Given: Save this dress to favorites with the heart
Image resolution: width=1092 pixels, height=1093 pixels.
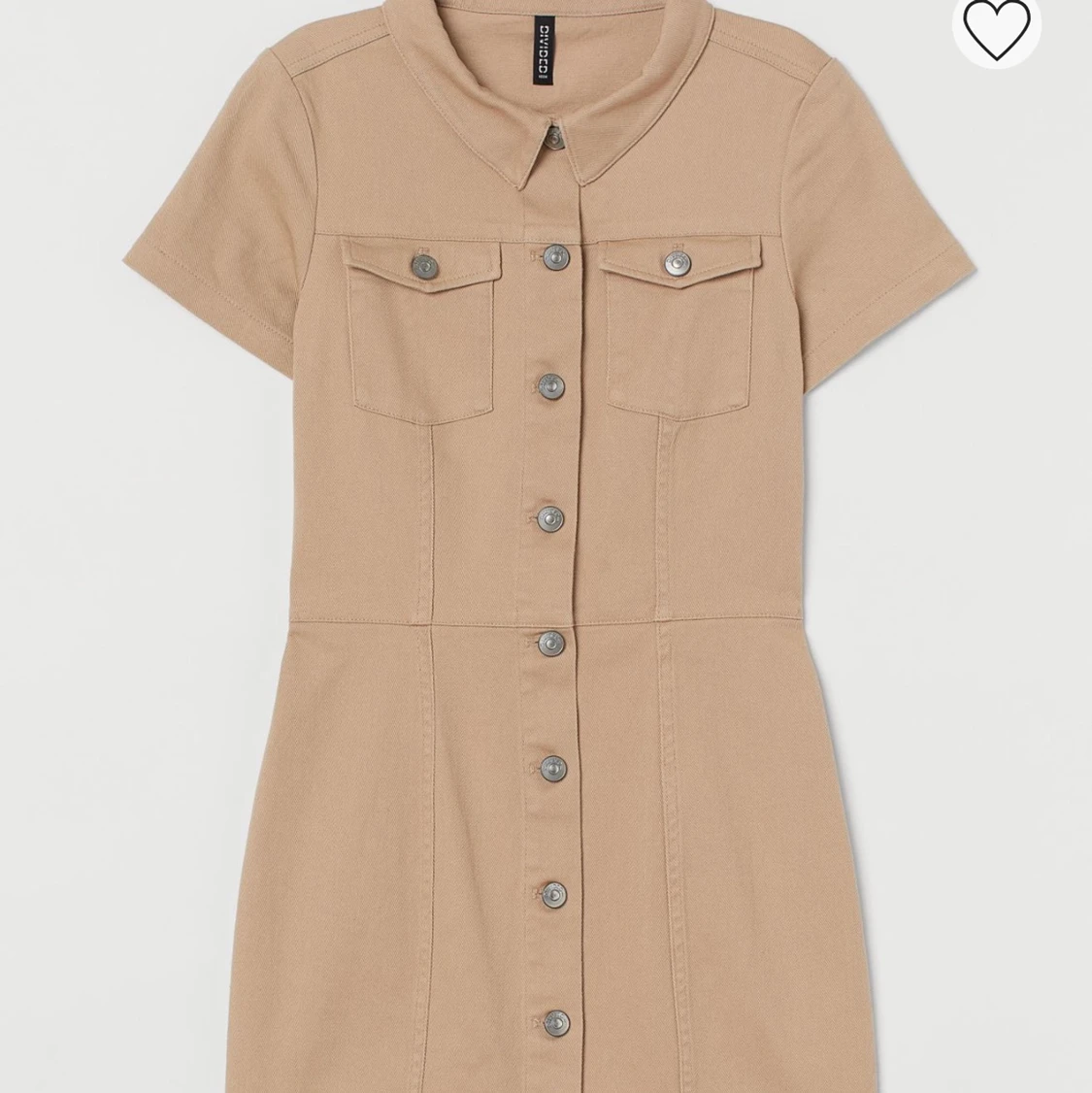Looking at the screenshot, I should pyautogui.click(x=996, y=27).
